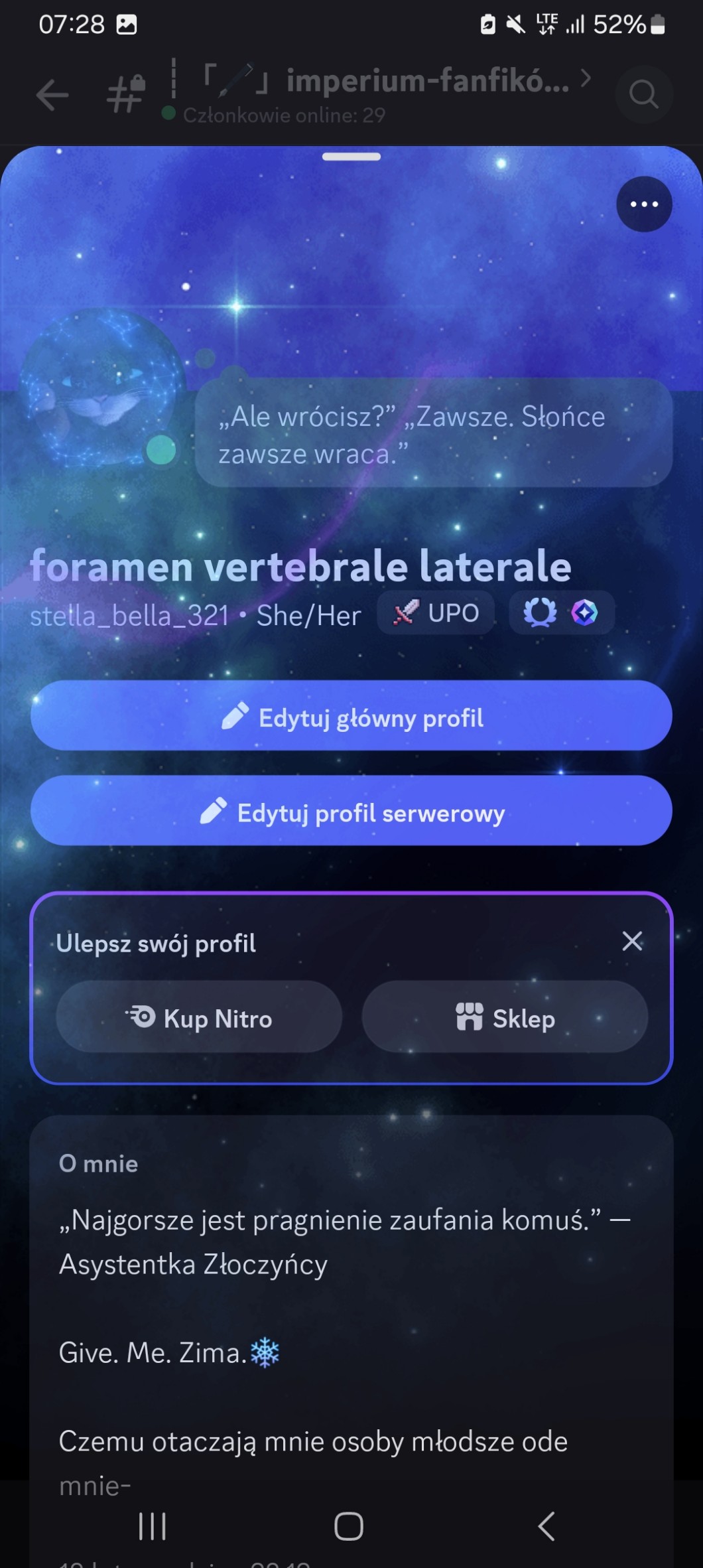Open the custom status bubble
Viewport: 703px width, 1568px height.
(434, 434)
